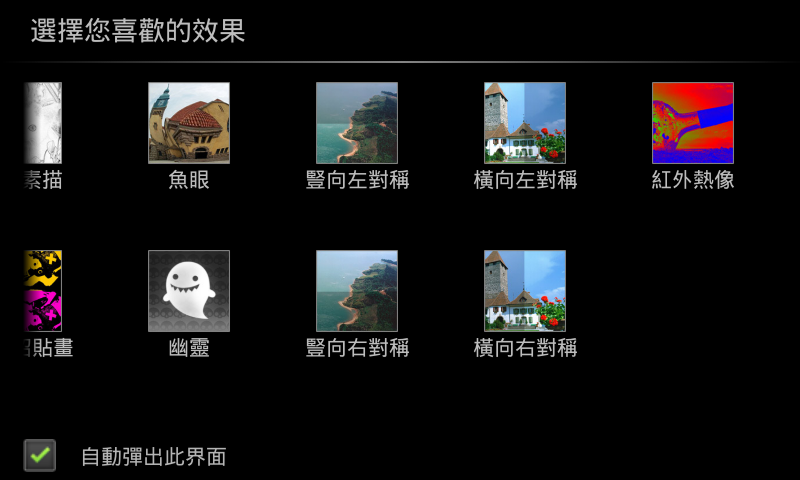Apply the 橫向右對稱 effect
The height and width of the screenshot is (480, 800).
525,291
